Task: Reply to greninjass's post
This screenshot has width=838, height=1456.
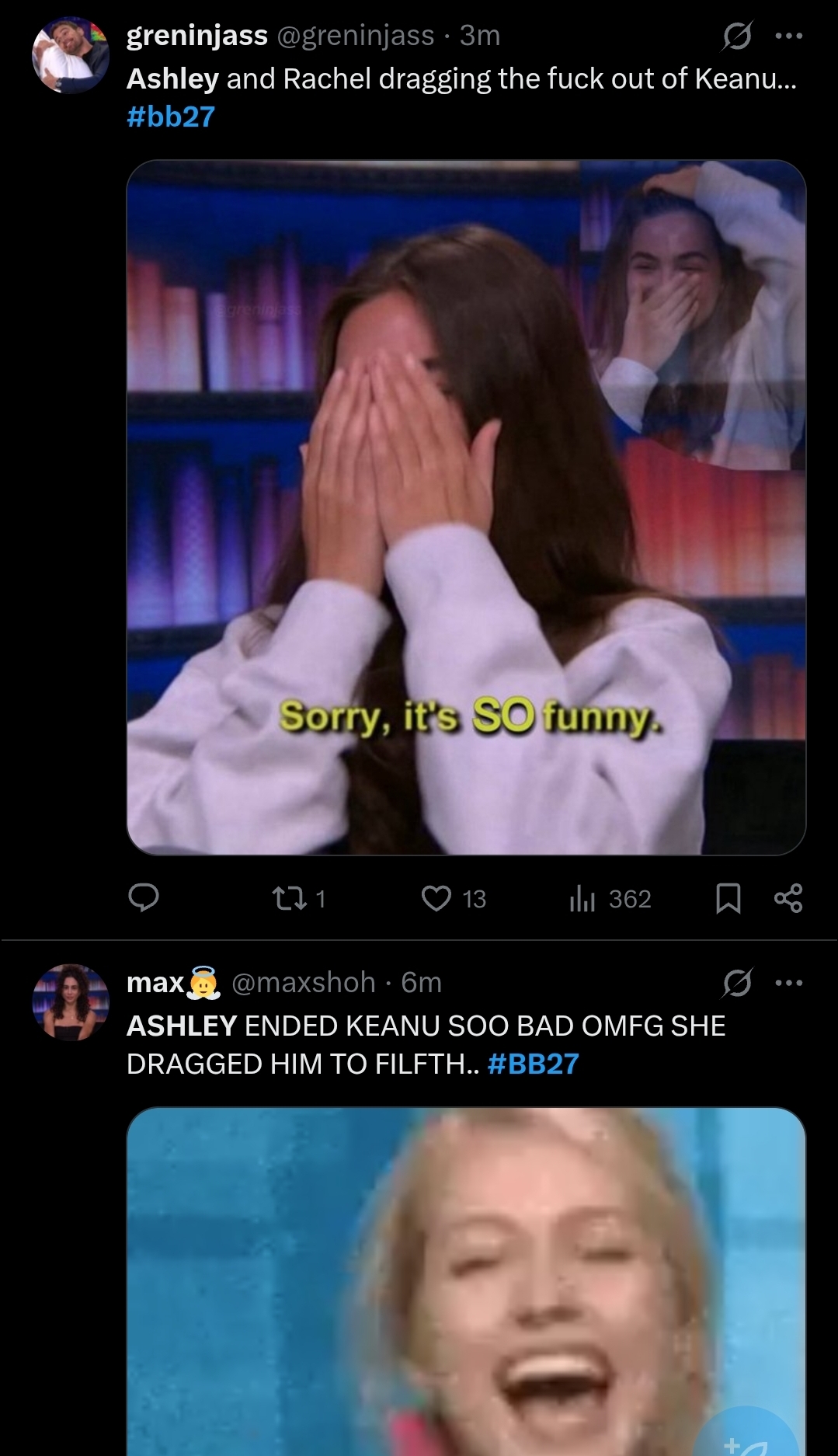Action: tap(144, 898)
